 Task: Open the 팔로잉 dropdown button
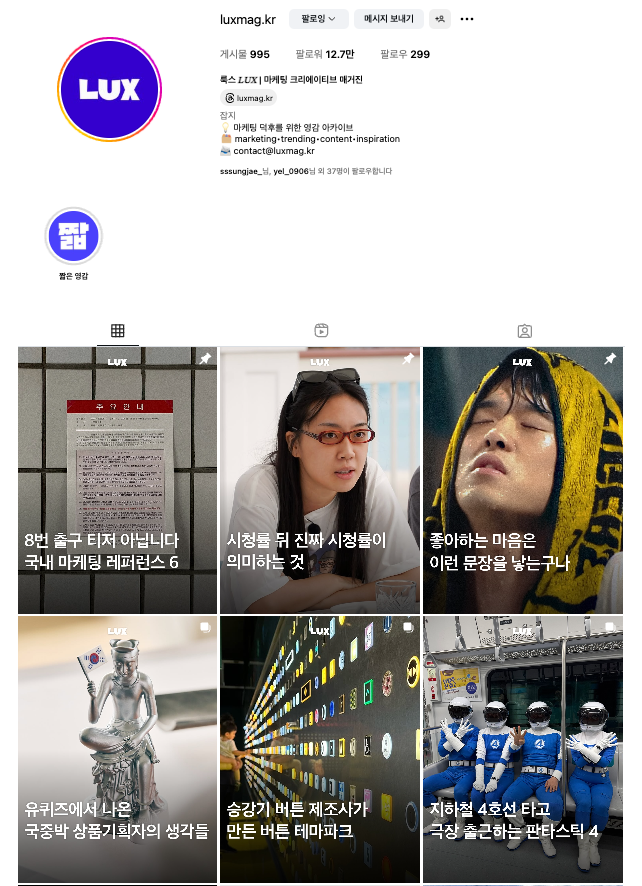point(318,19)
